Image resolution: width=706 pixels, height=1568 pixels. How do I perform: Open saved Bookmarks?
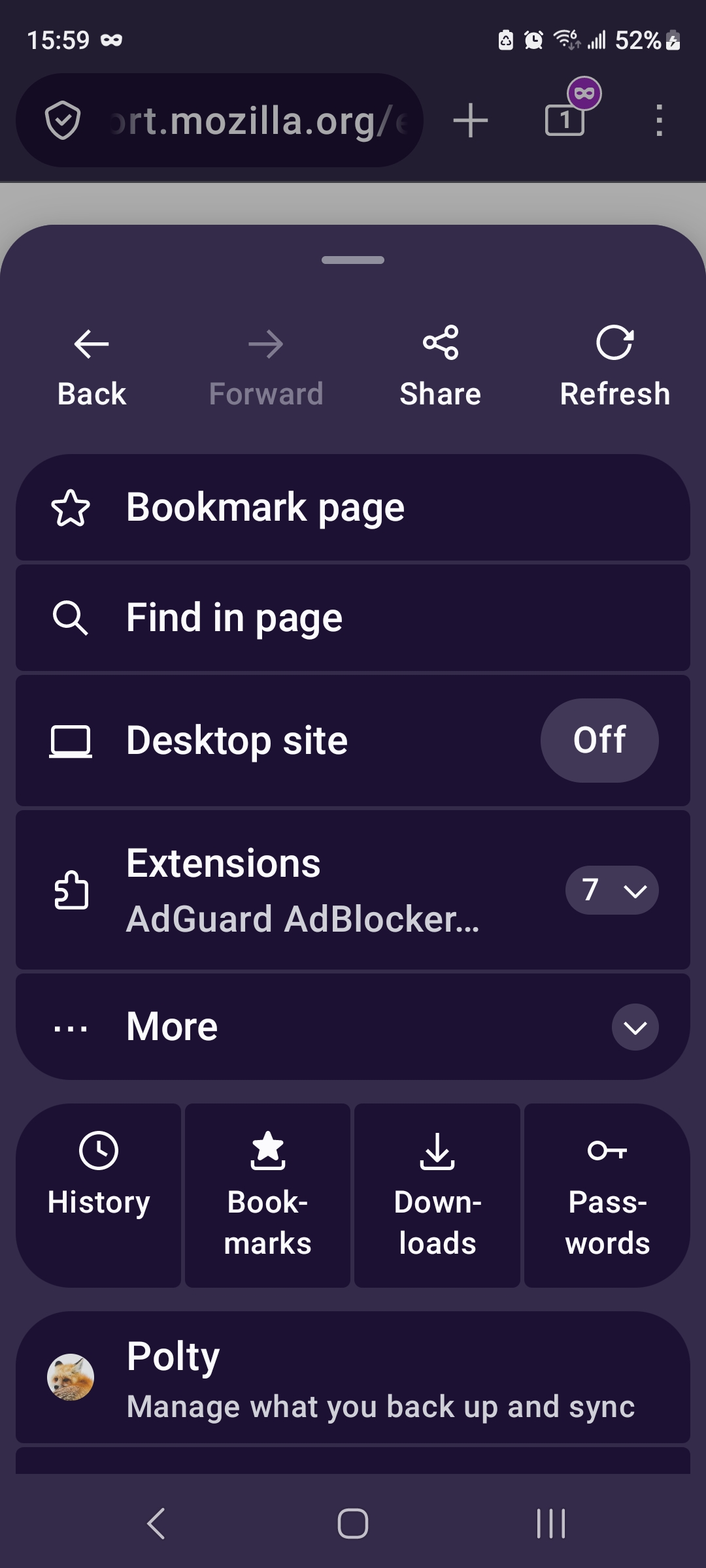pyautogui.click(x=268, y=1195)
